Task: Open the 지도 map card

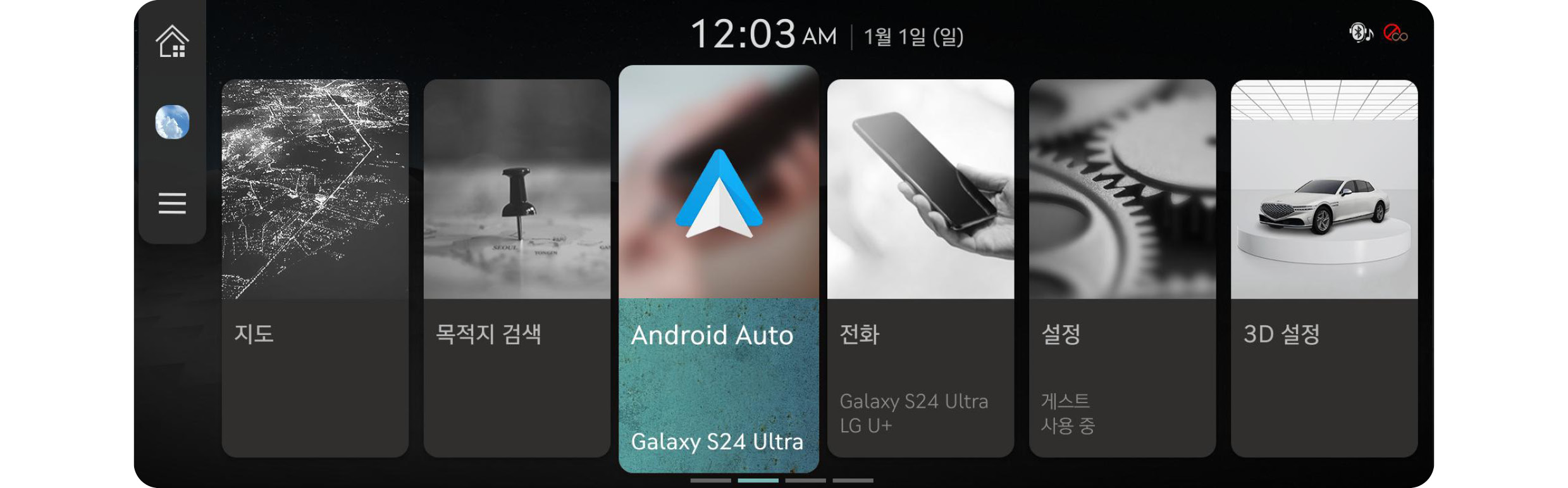Action: 315,268
